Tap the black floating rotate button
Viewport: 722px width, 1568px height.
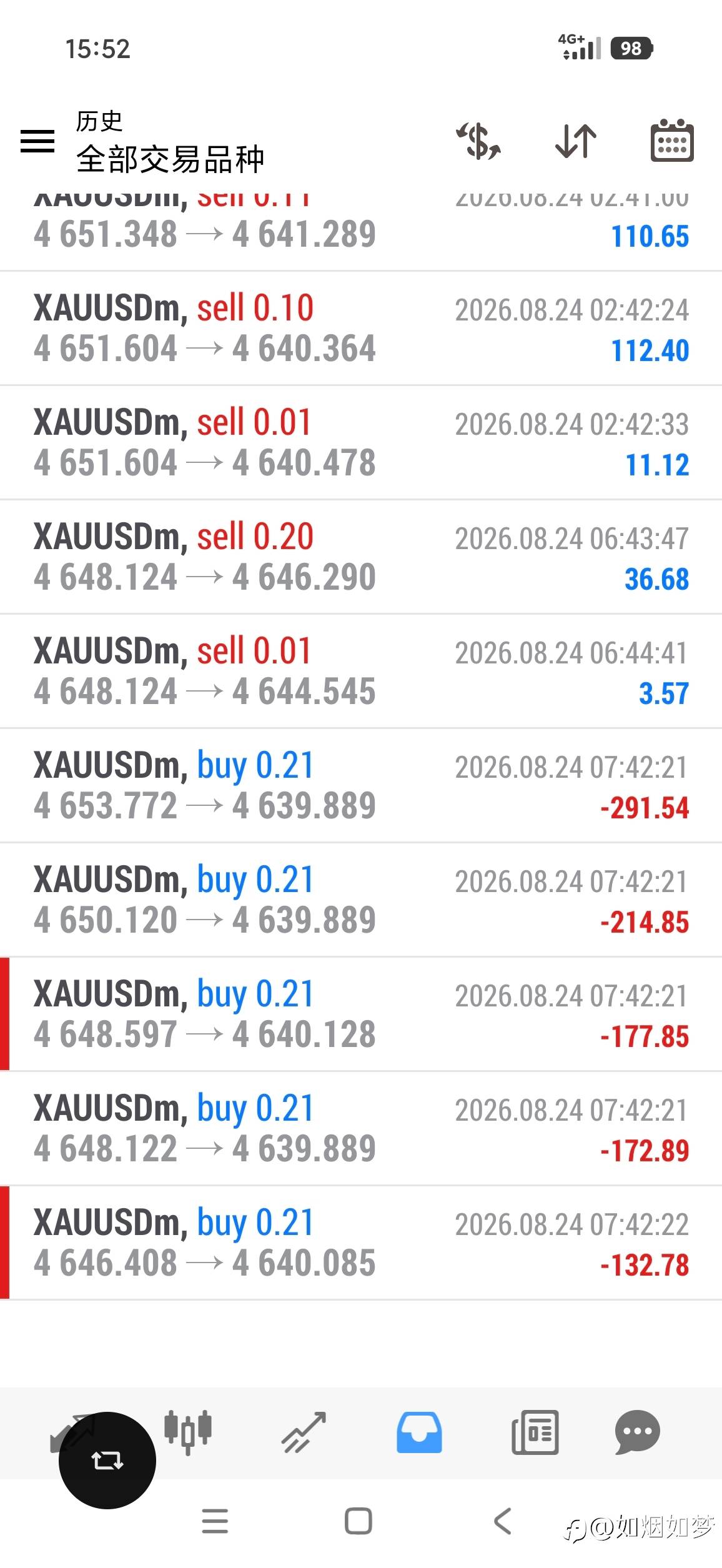[107, 1460]
